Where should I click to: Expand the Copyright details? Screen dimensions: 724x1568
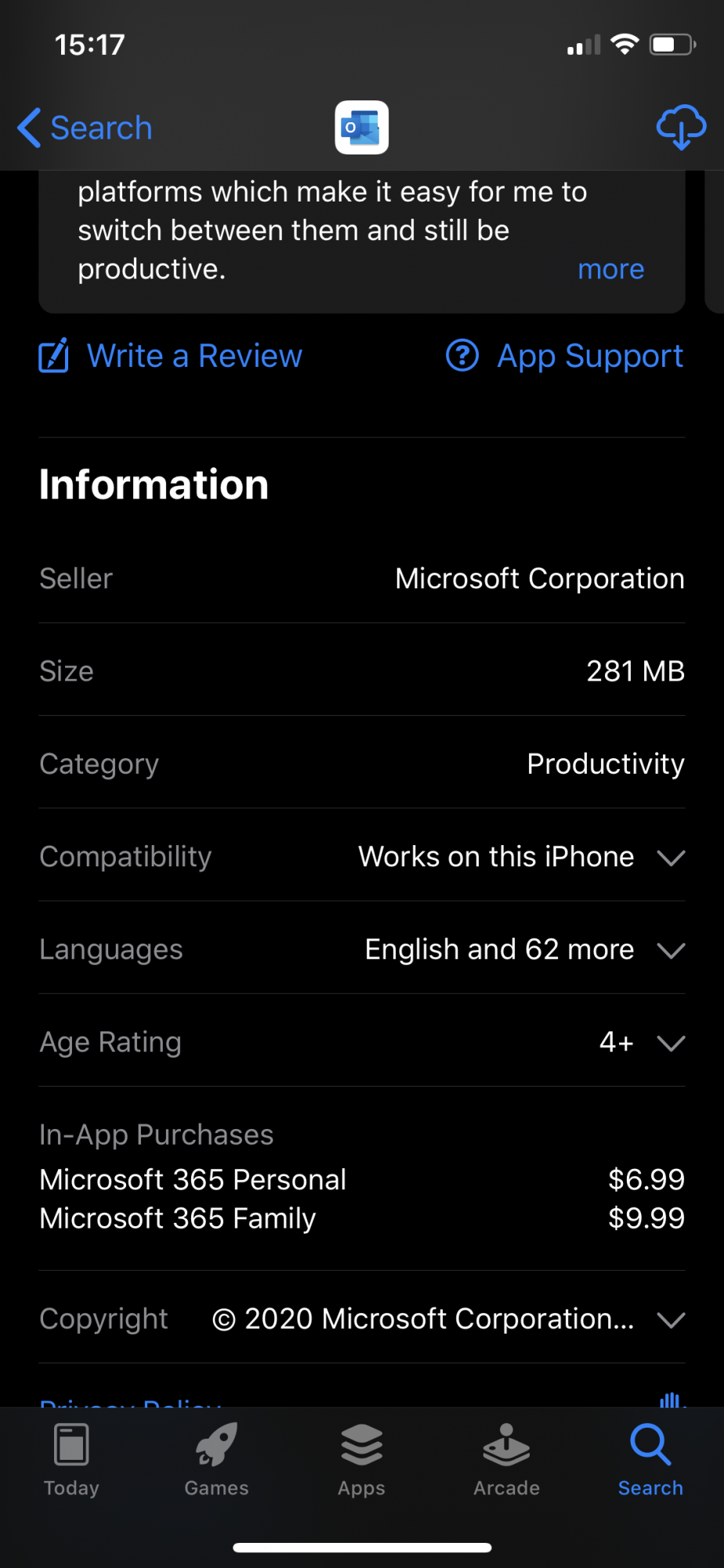[362, 1319]
